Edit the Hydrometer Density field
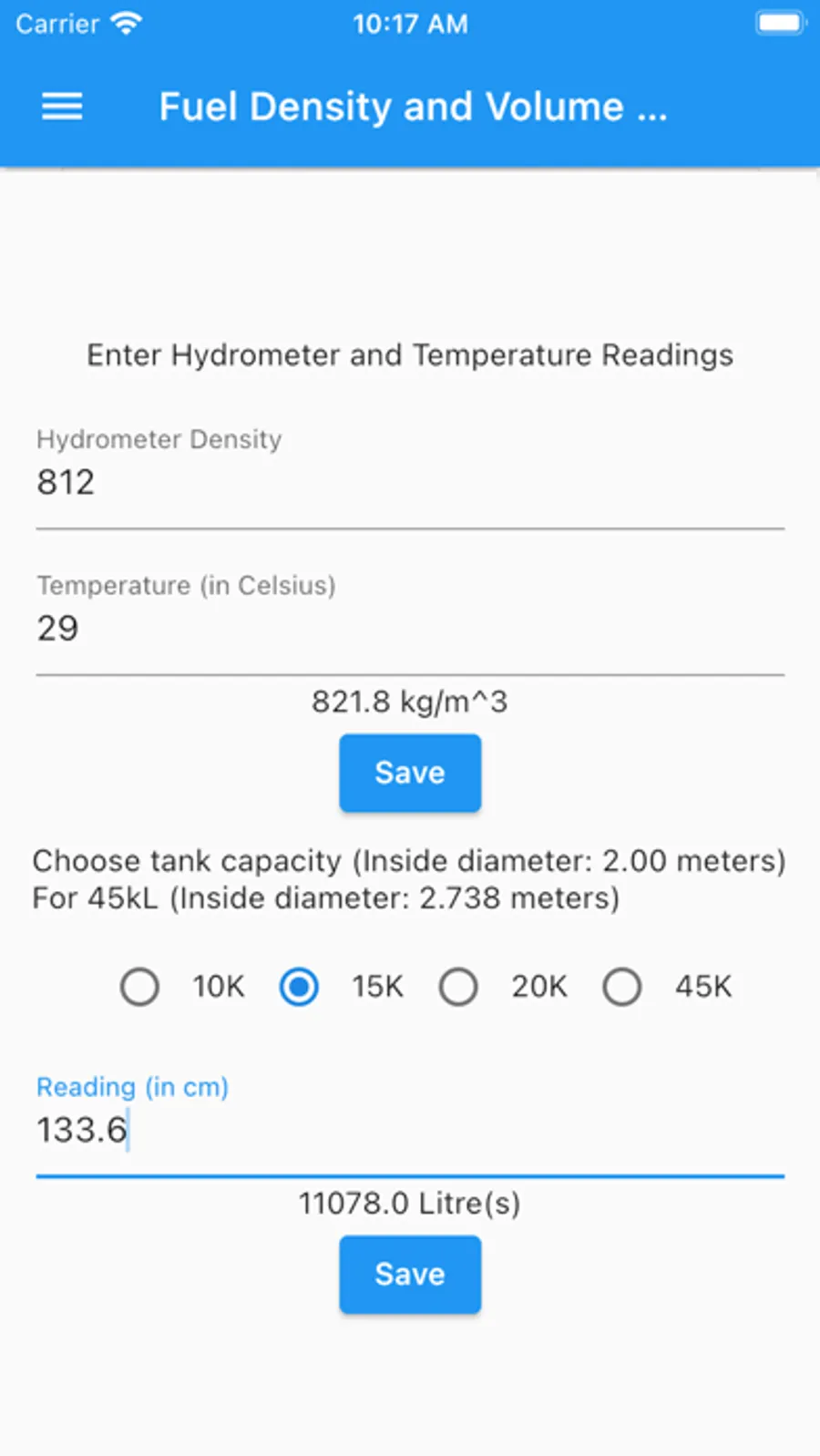 (410, 483)
